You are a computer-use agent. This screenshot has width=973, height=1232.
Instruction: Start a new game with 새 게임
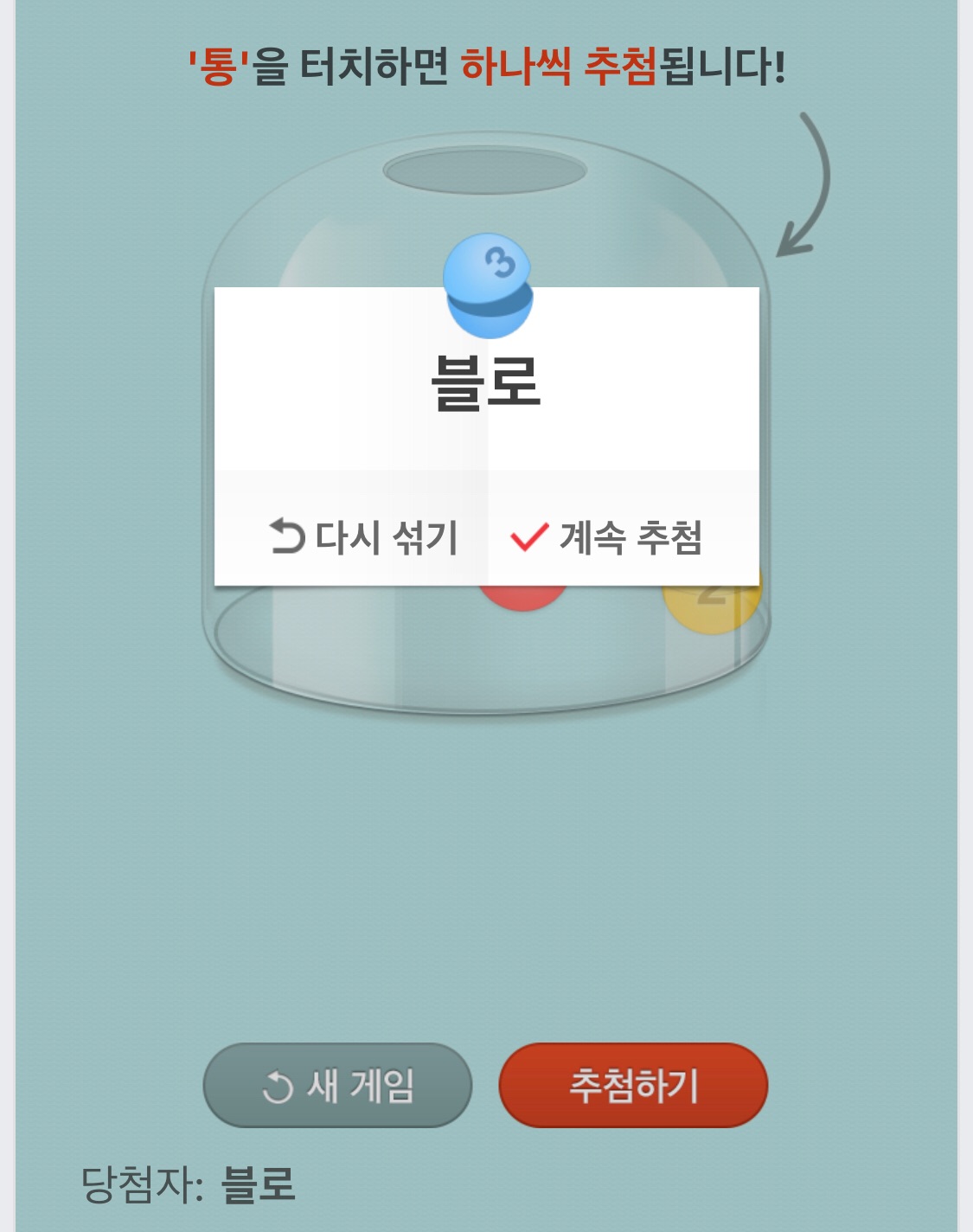[x=337, y=1085]
